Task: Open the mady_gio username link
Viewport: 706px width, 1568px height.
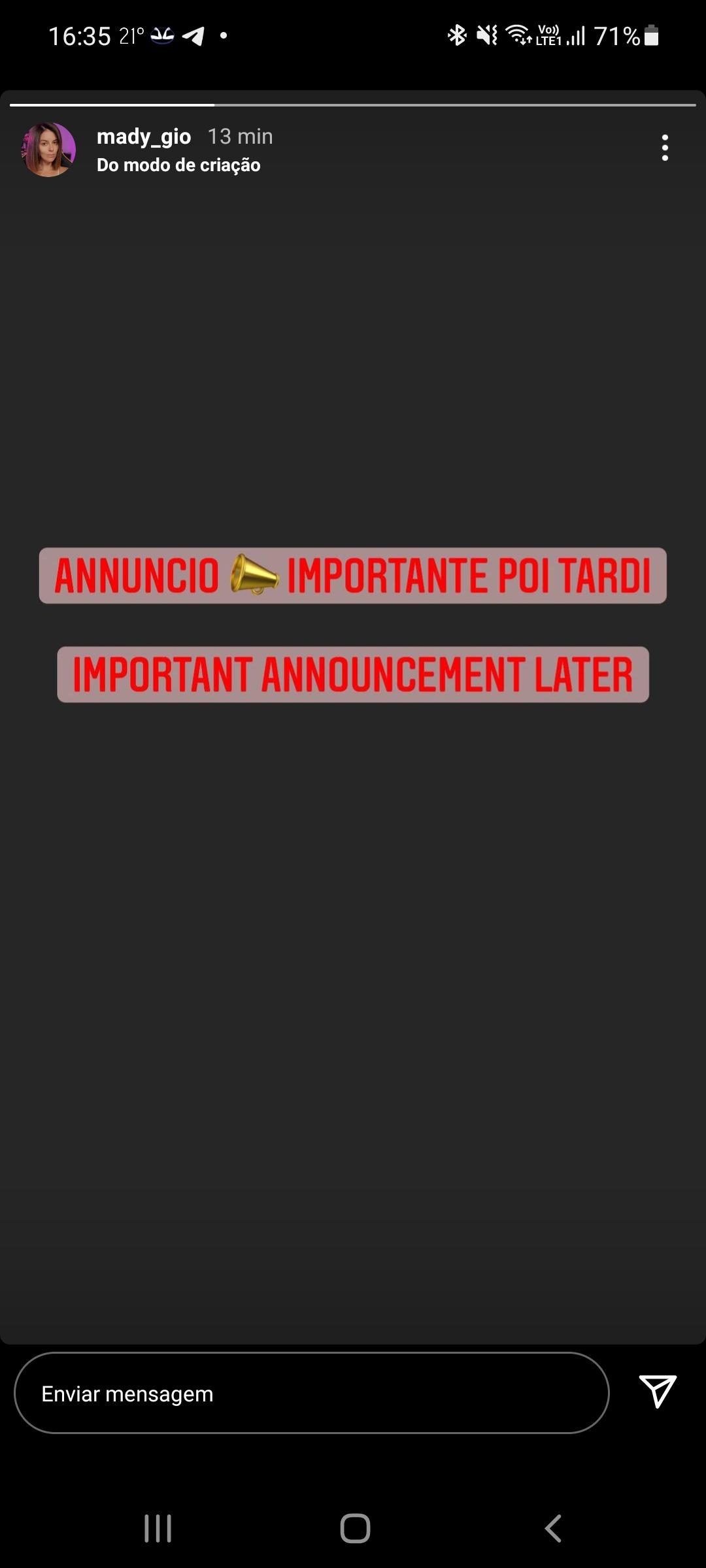Action: click(144, 137)
